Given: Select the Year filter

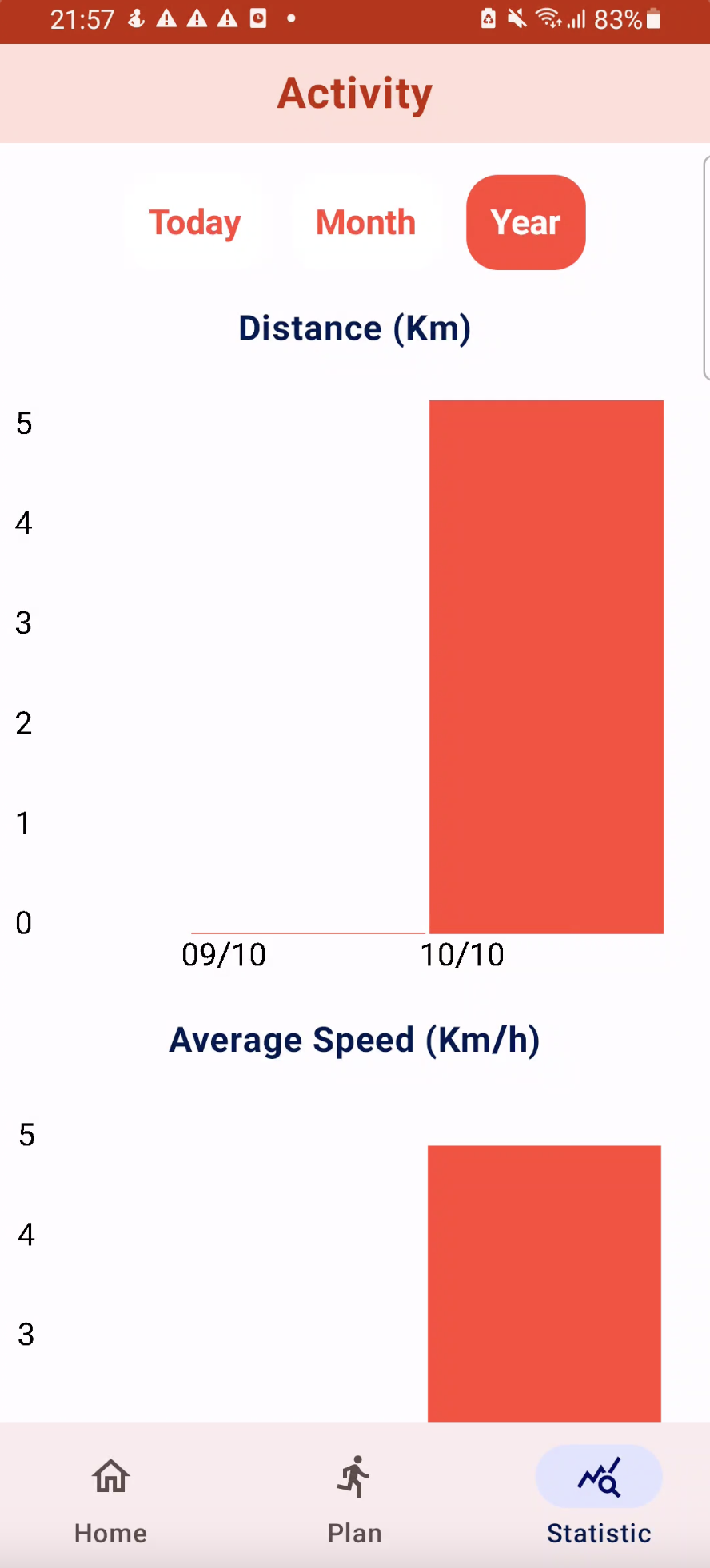Looking at the screenshot, I should pyautogui.click(x=525, y=222).
